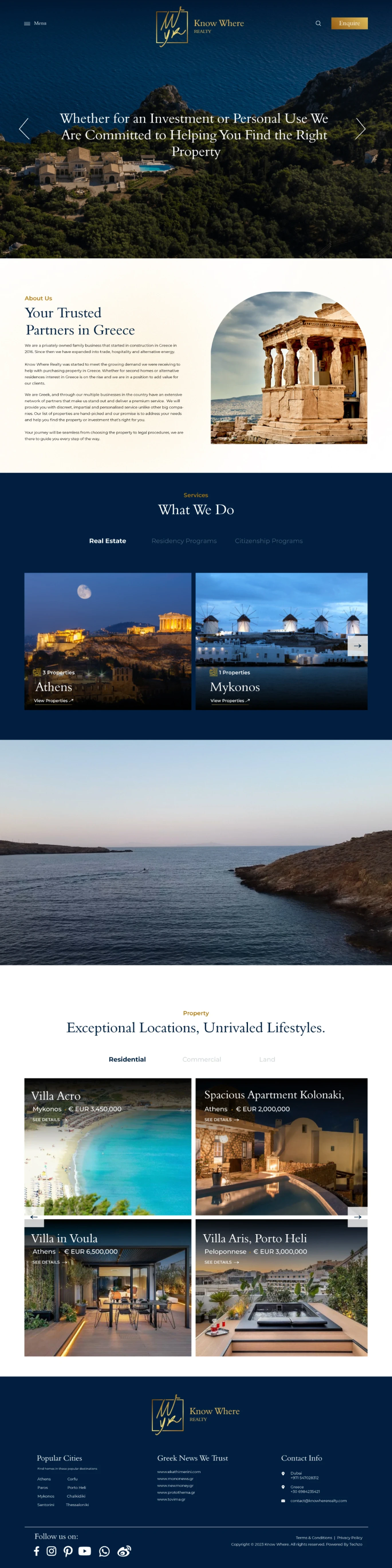Viewport: 392px width, 1568px height.
Task: See details for Villa Aris, Porto Heli
Action: point(221,1262)
